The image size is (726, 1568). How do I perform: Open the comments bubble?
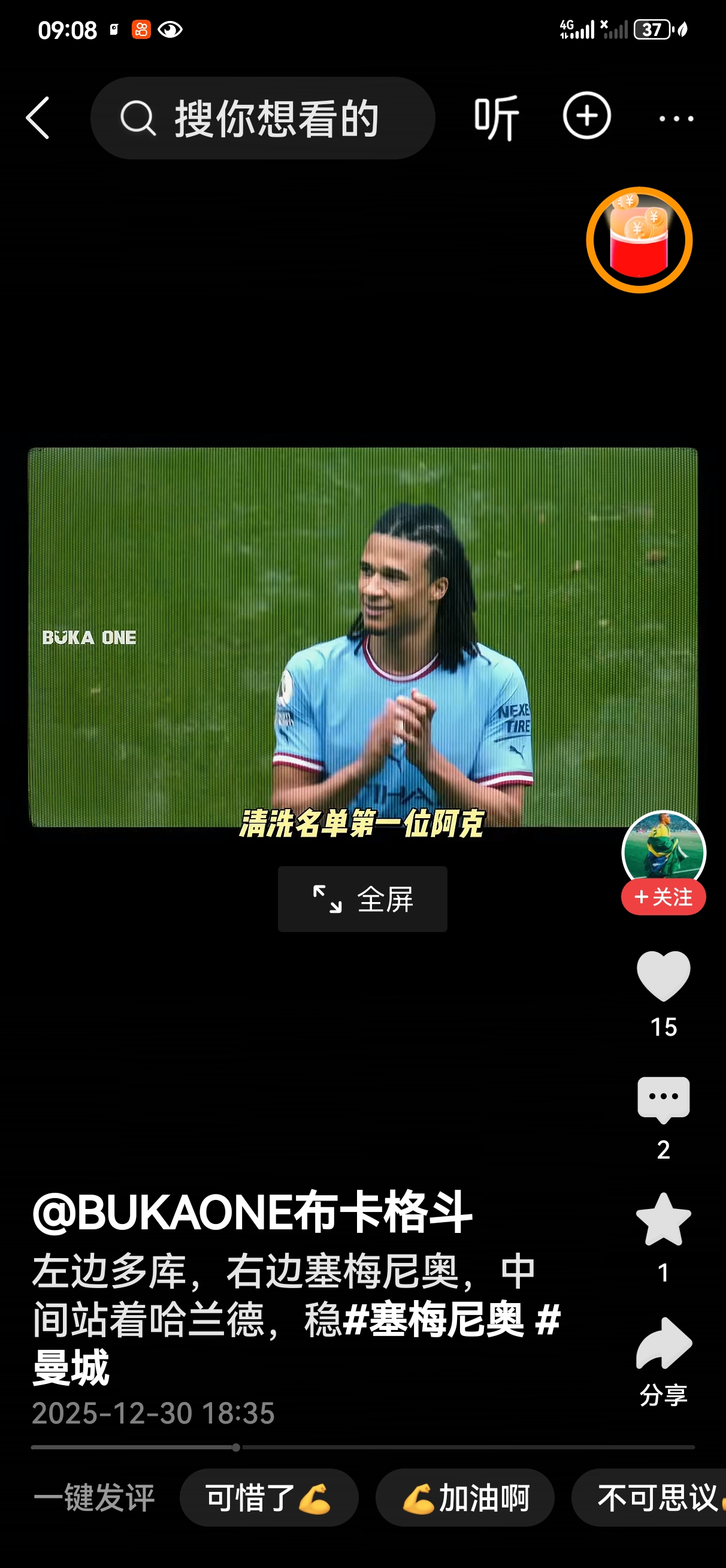[x=663, y=1099]
